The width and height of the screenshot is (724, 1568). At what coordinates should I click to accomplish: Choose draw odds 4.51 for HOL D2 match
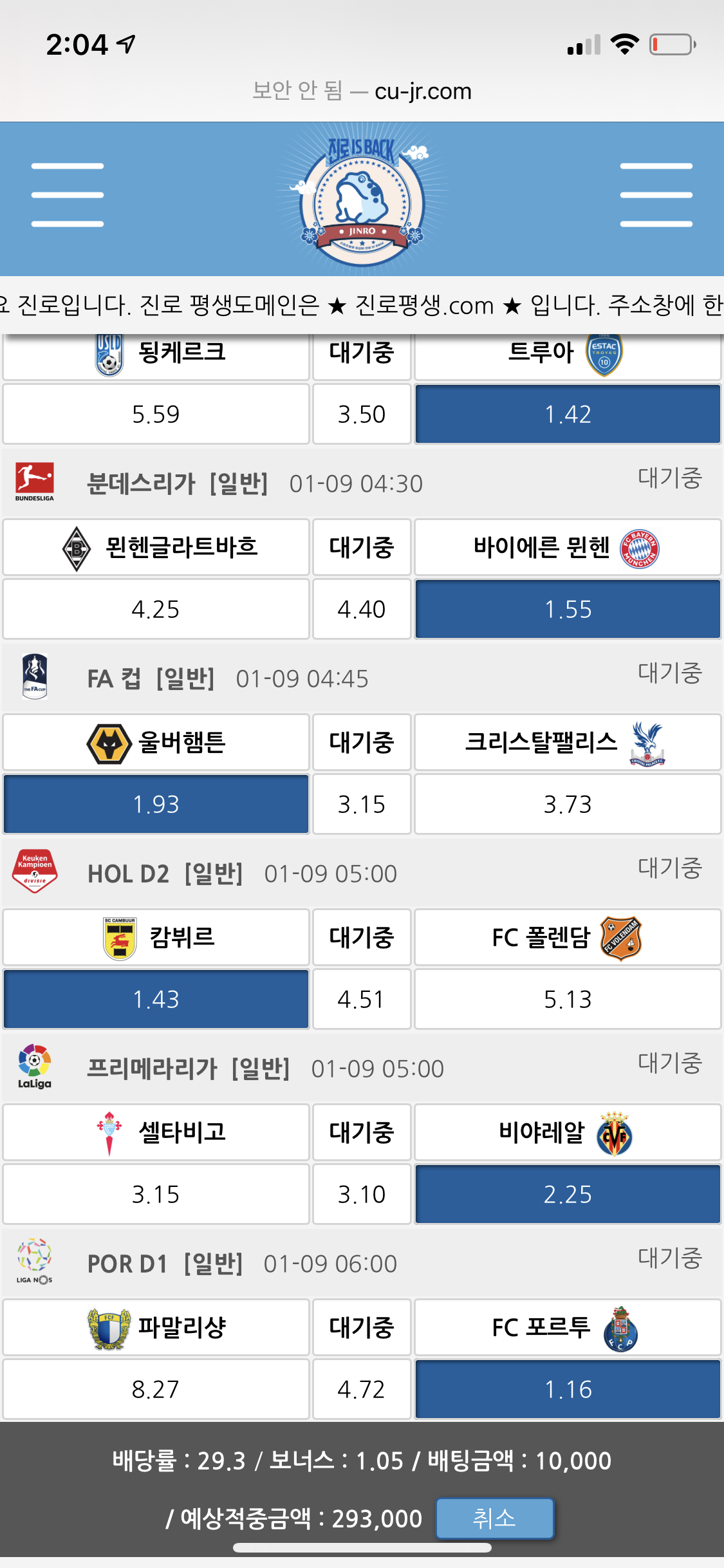[x=362, y=999]
